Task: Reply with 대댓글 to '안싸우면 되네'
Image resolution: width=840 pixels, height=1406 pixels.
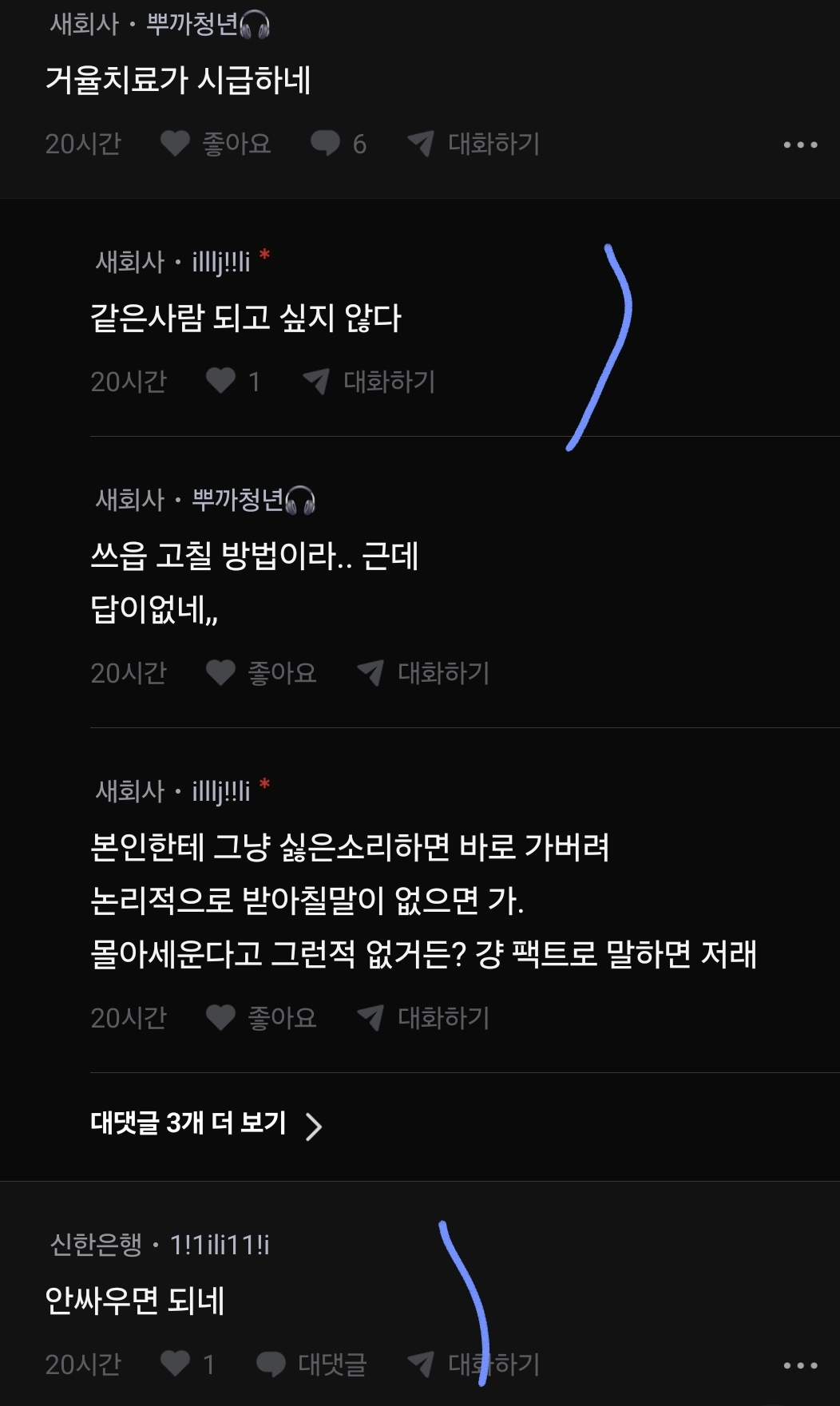Action: click(311, 1364)
